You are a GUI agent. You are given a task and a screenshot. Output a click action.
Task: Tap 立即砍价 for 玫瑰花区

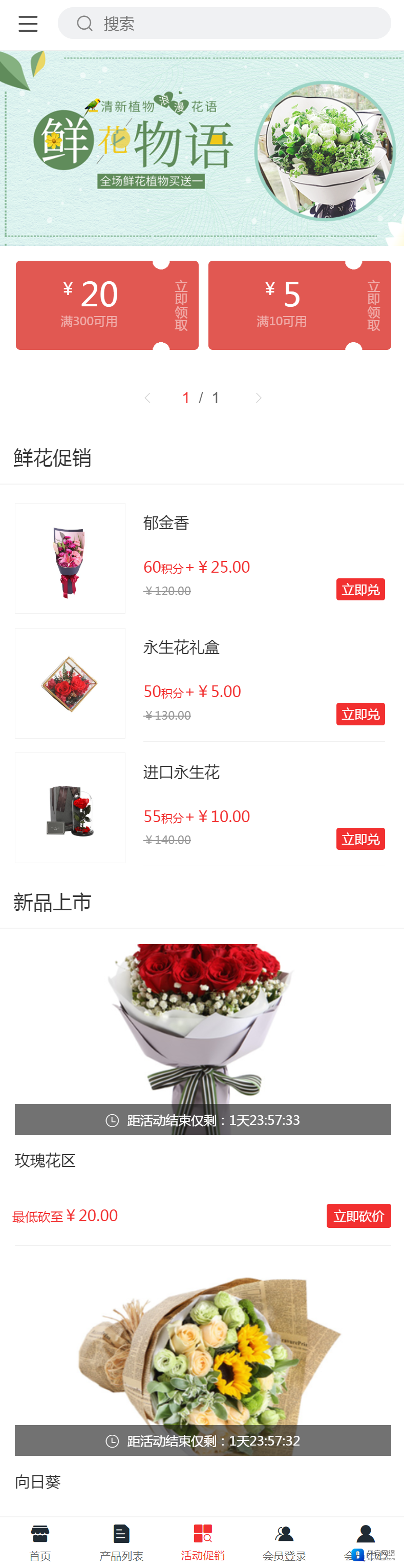(358, 1216)
